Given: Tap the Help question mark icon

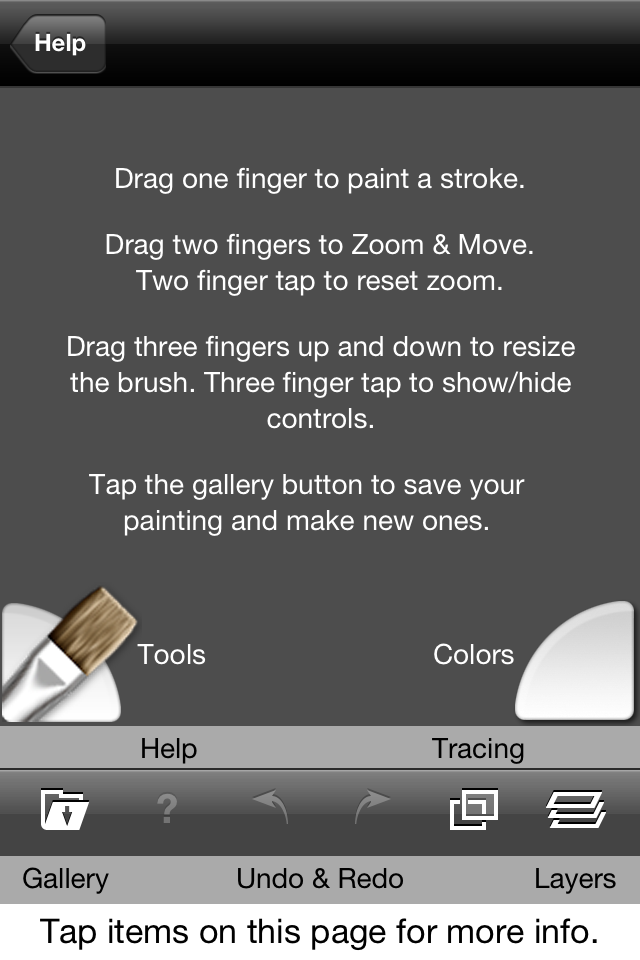Looking at the screenshot, I should tap(167, 808).
